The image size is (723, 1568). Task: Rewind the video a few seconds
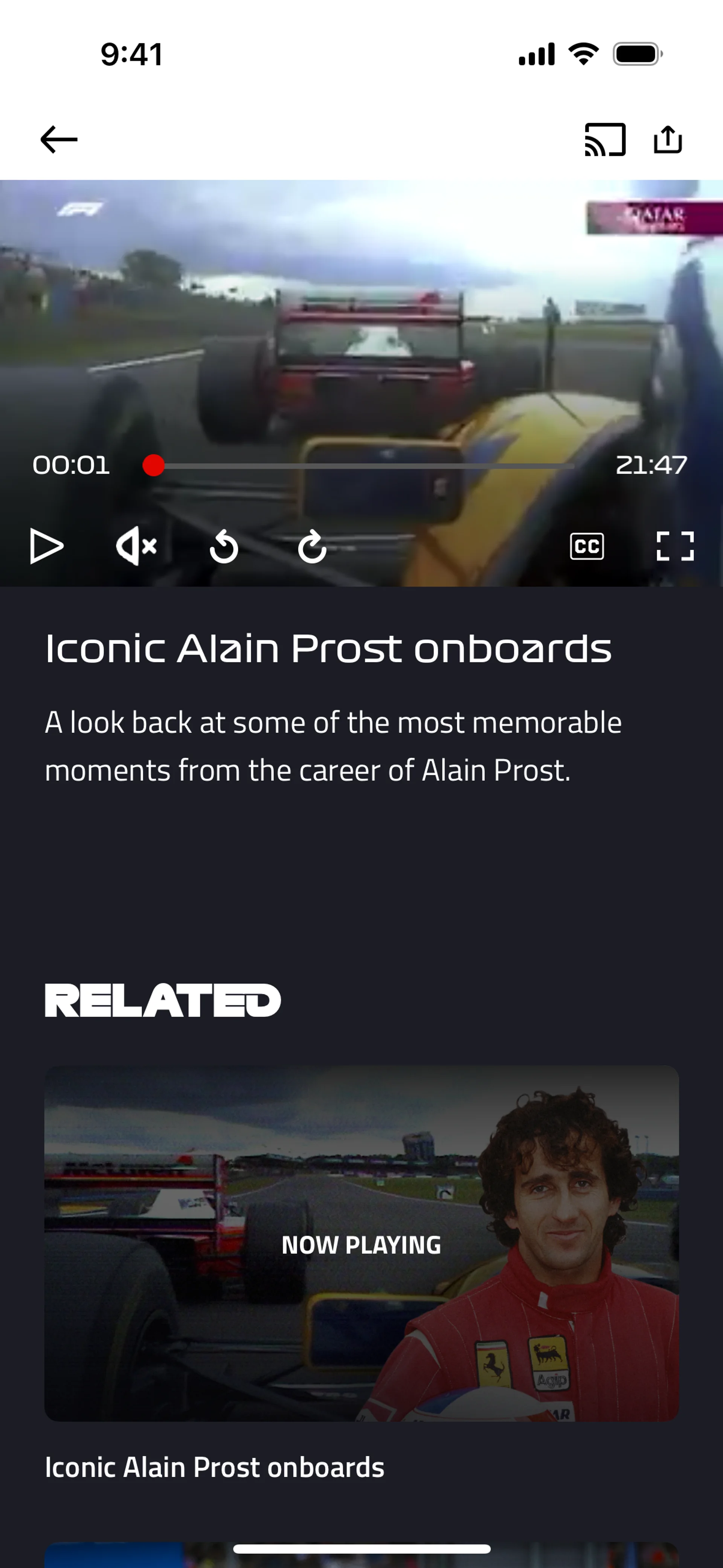point(223,546)
